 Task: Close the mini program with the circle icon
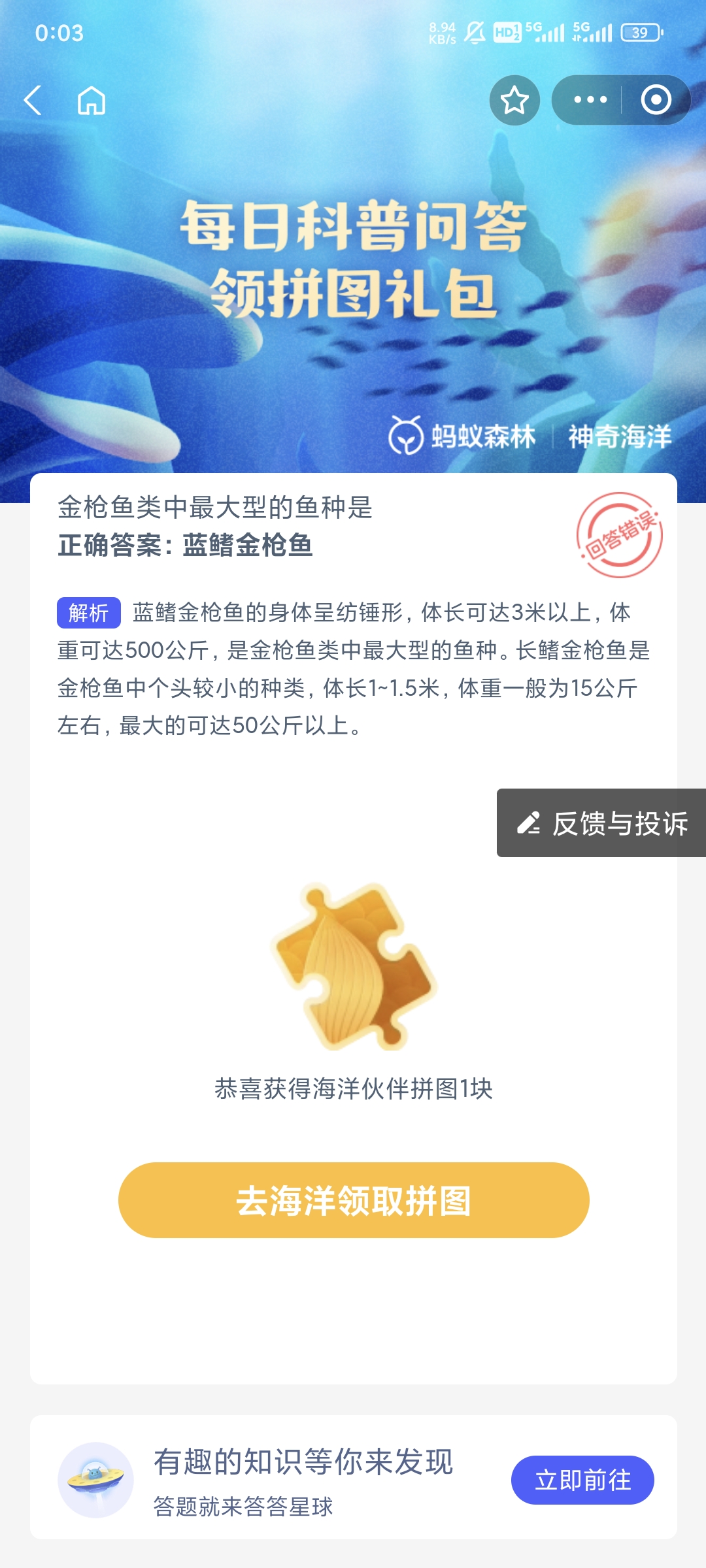coord(656,100)
